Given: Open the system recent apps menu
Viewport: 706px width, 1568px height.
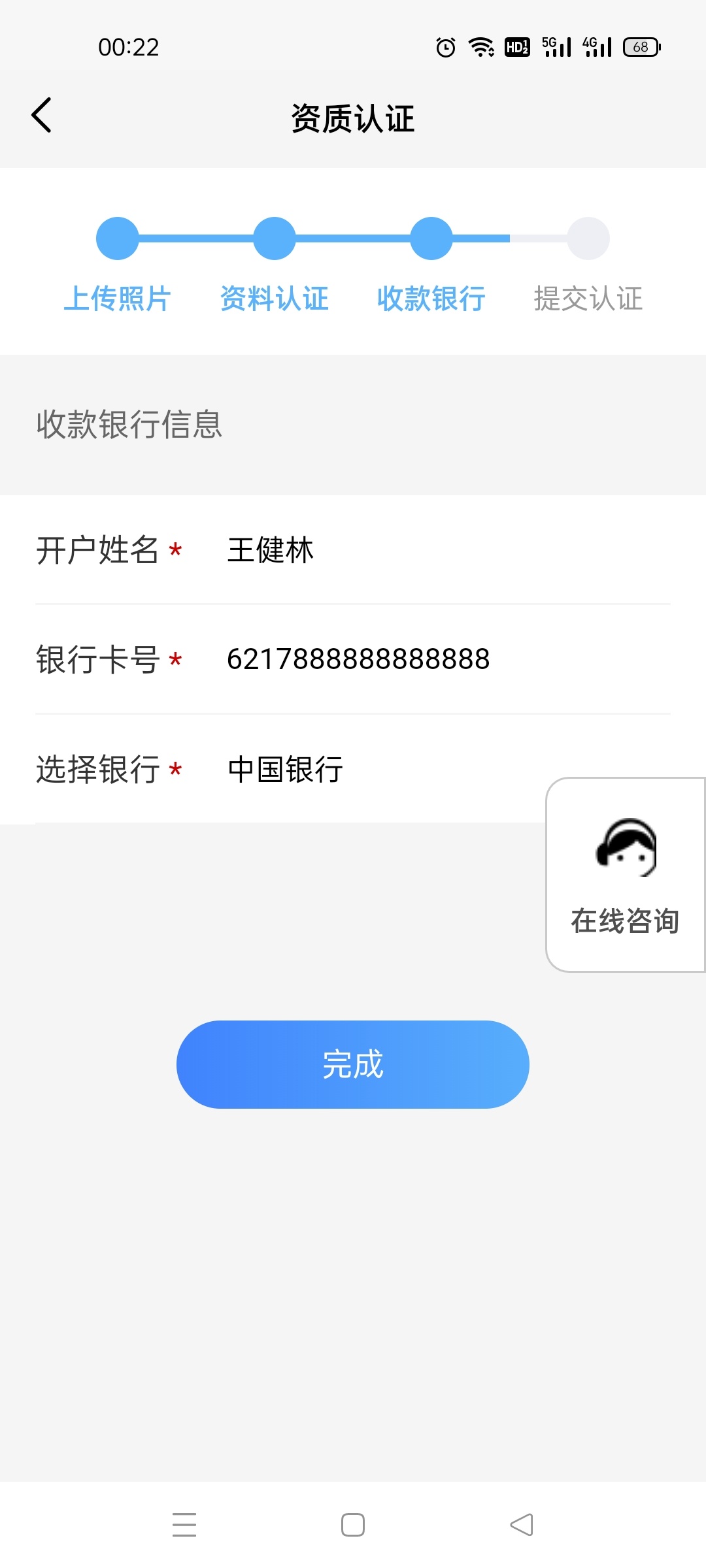Looking at the screenshot, I should pyautogui.click(x=184, y=1525).
